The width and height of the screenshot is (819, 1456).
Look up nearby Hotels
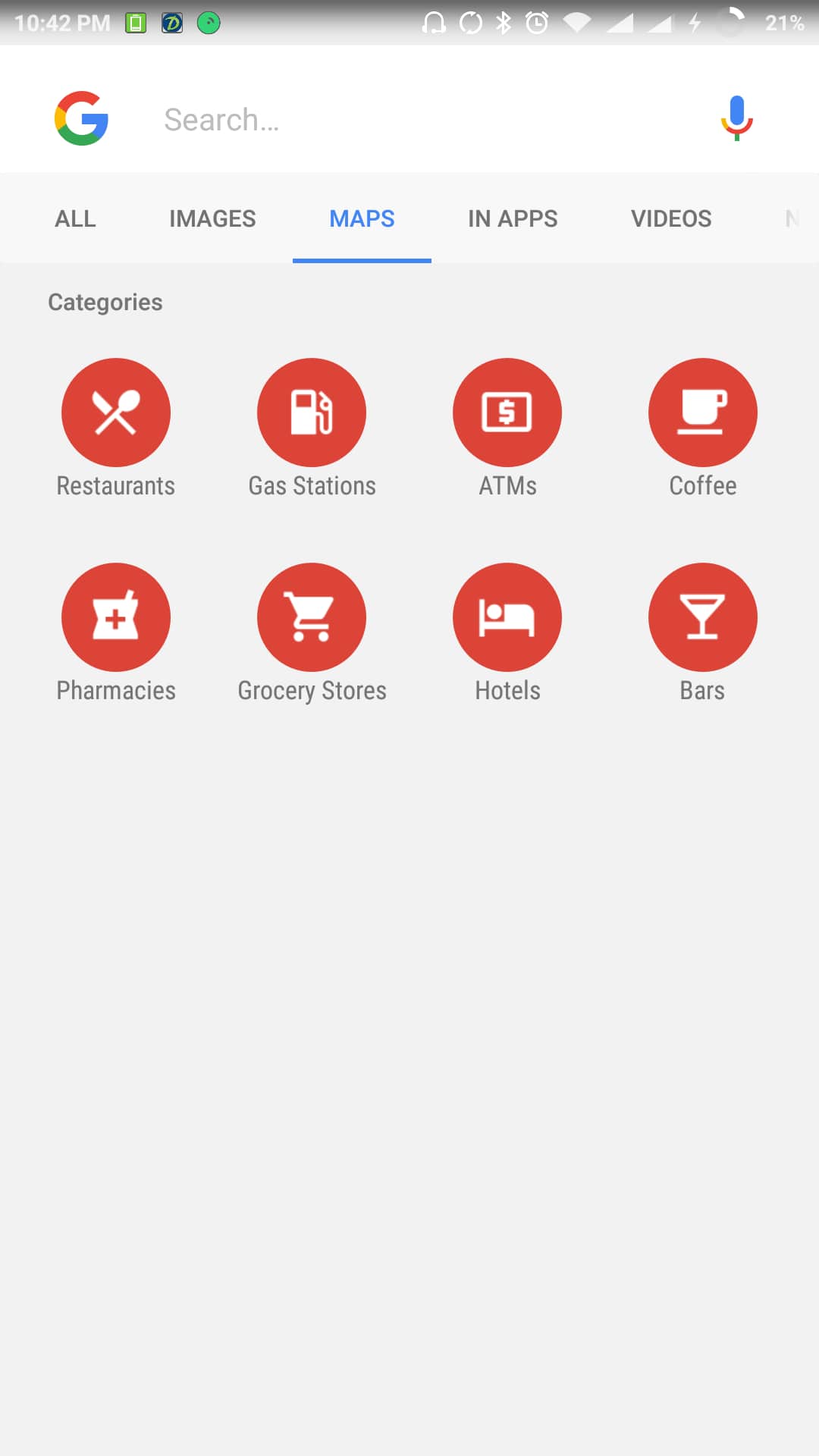507,617
